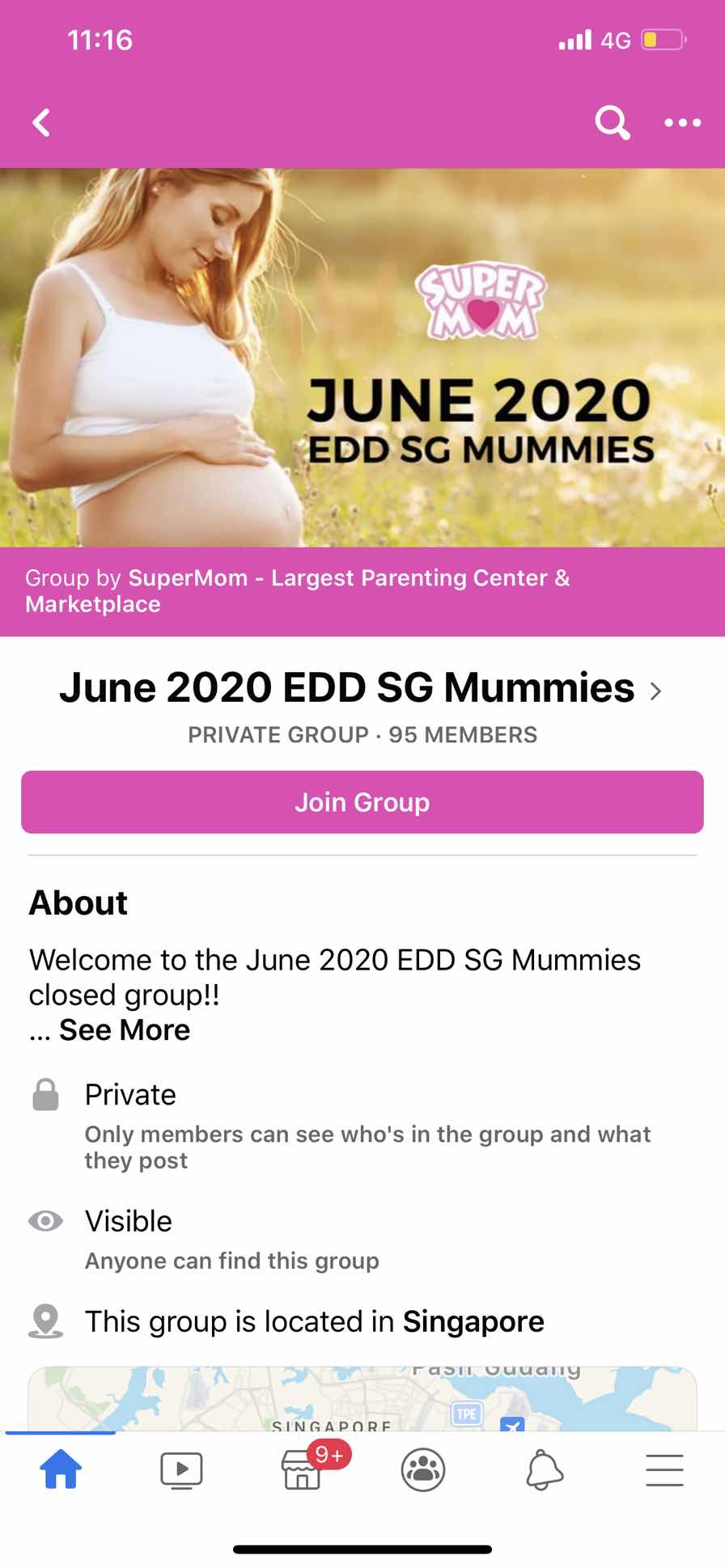This screenshot has height=1568, width=725.
Task: Search within this group
Action: pos(612,123)
